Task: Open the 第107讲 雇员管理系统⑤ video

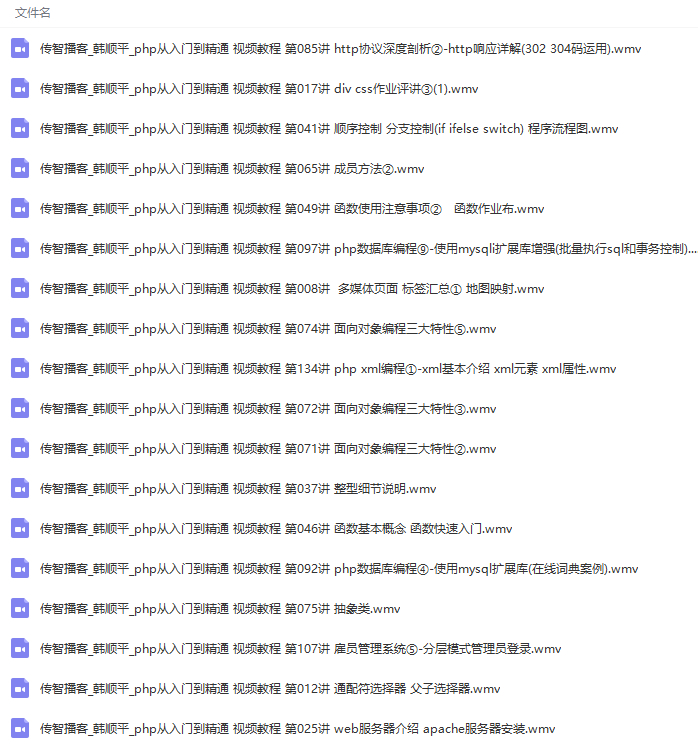Action: [301, 648]
